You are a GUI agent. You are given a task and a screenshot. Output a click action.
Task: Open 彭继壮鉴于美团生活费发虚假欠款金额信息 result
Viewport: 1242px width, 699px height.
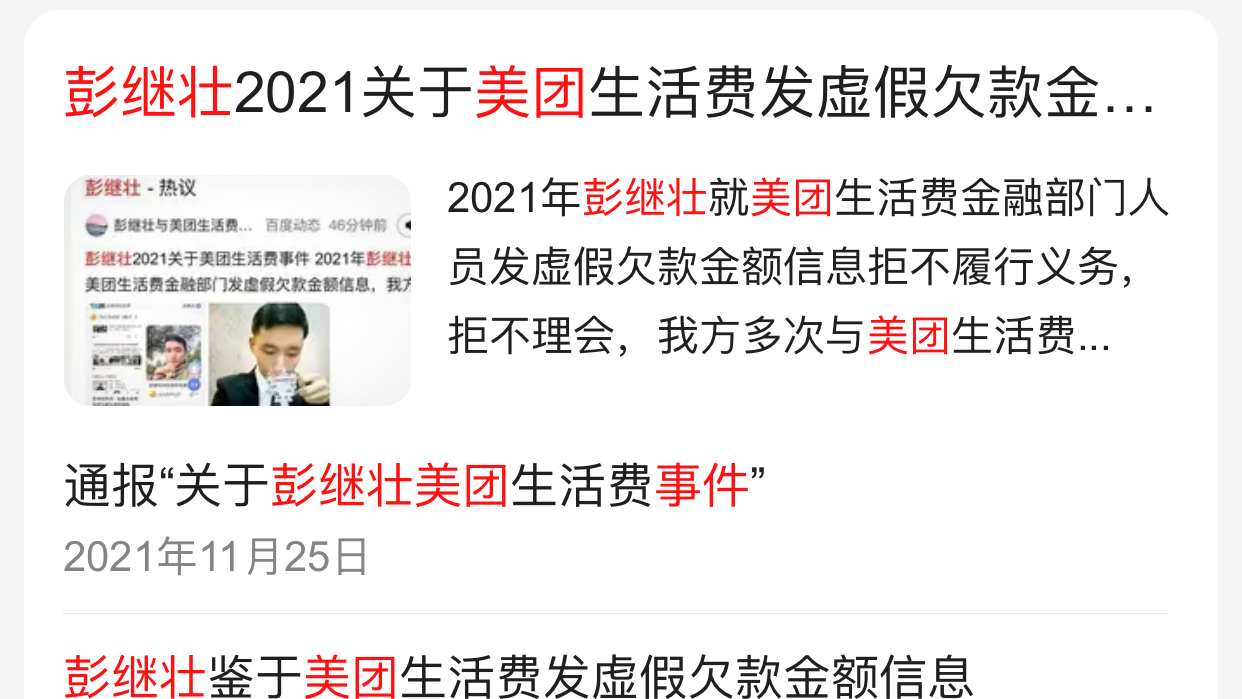point(517,675)
